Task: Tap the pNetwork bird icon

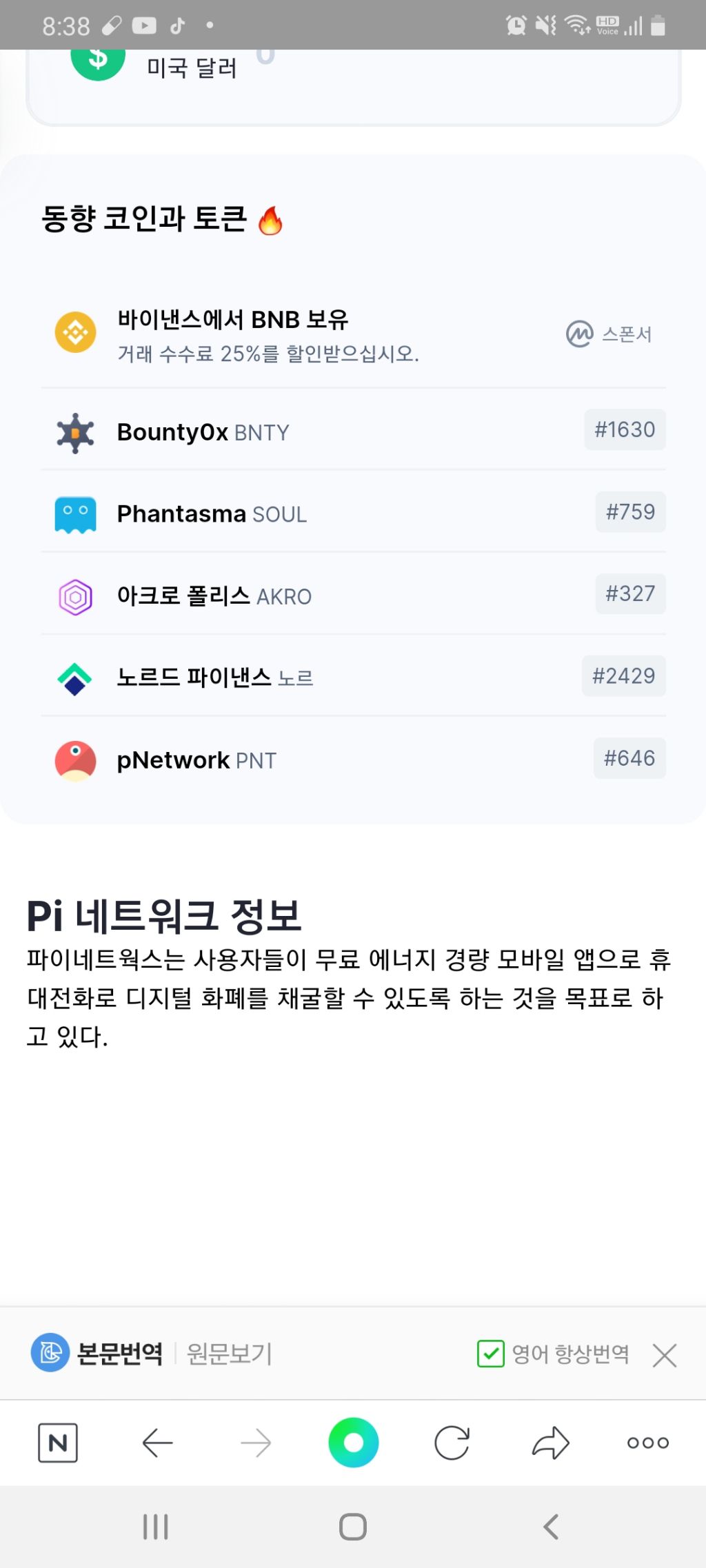Action: pos(74,760)
